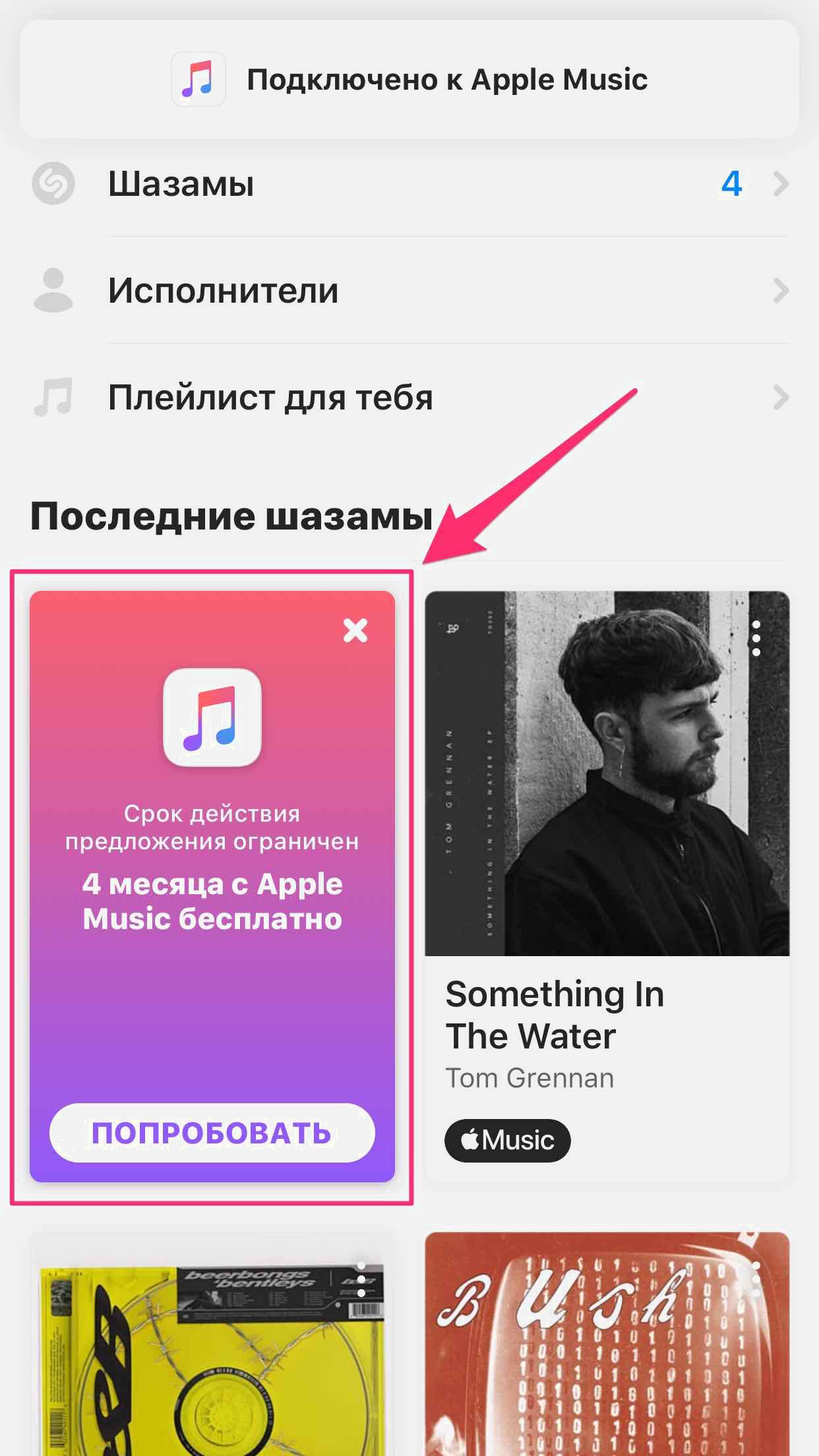Open options on the yellow album card
This screenshot has width=819, height=1456.
tap(361, 1279)
